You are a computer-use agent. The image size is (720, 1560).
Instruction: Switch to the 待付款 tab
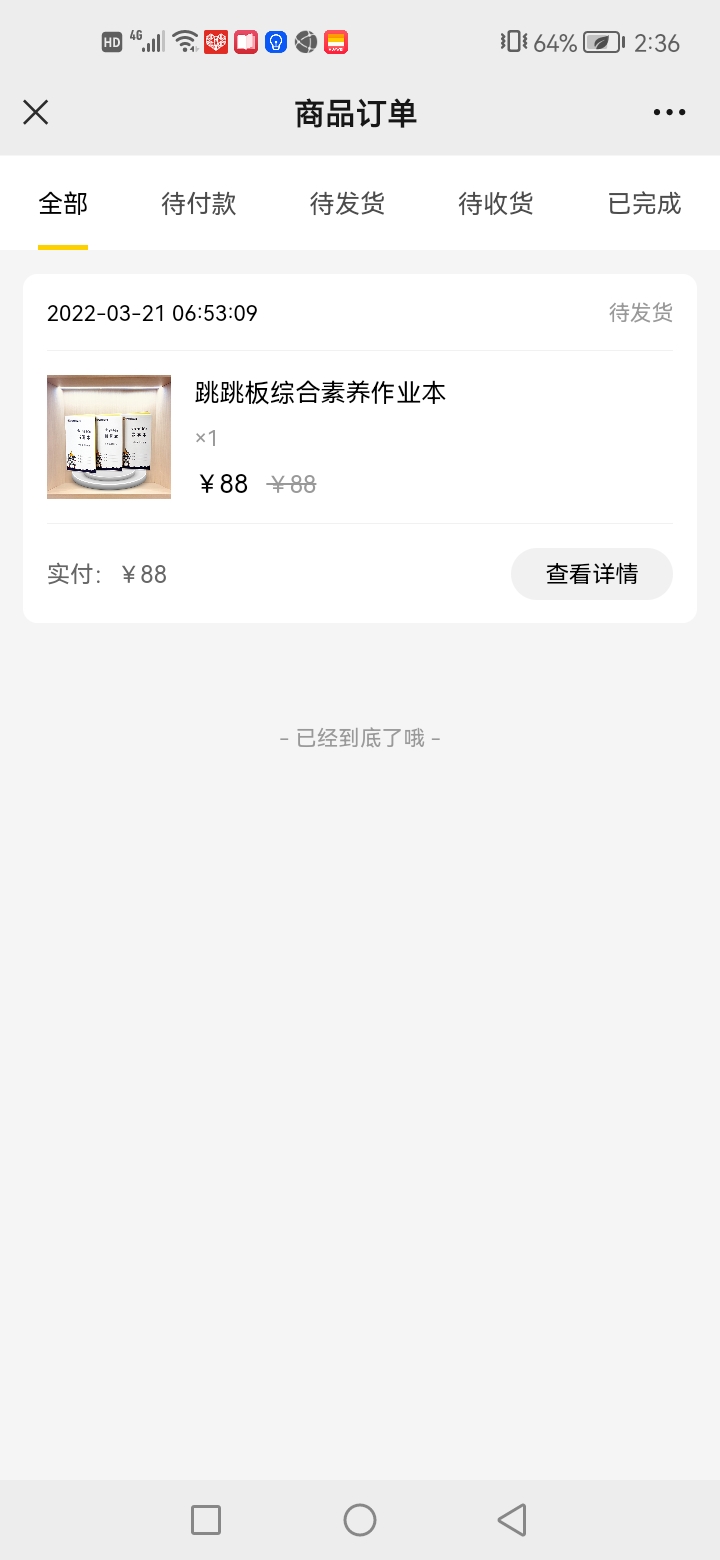(199, 204)
